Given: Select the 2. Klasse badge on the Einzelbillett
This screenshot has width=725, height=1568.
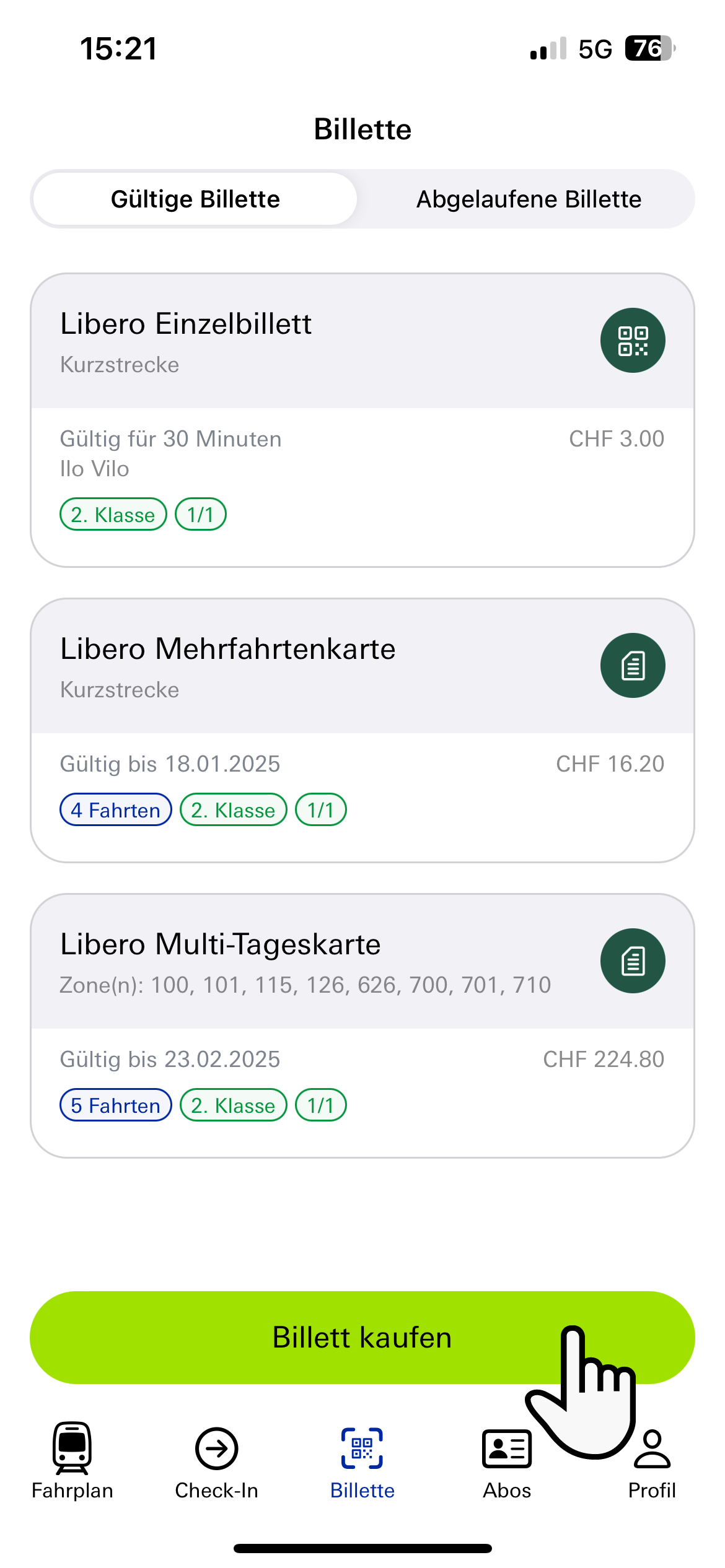Looking at the screenshot, I should (x=112, y=515).
